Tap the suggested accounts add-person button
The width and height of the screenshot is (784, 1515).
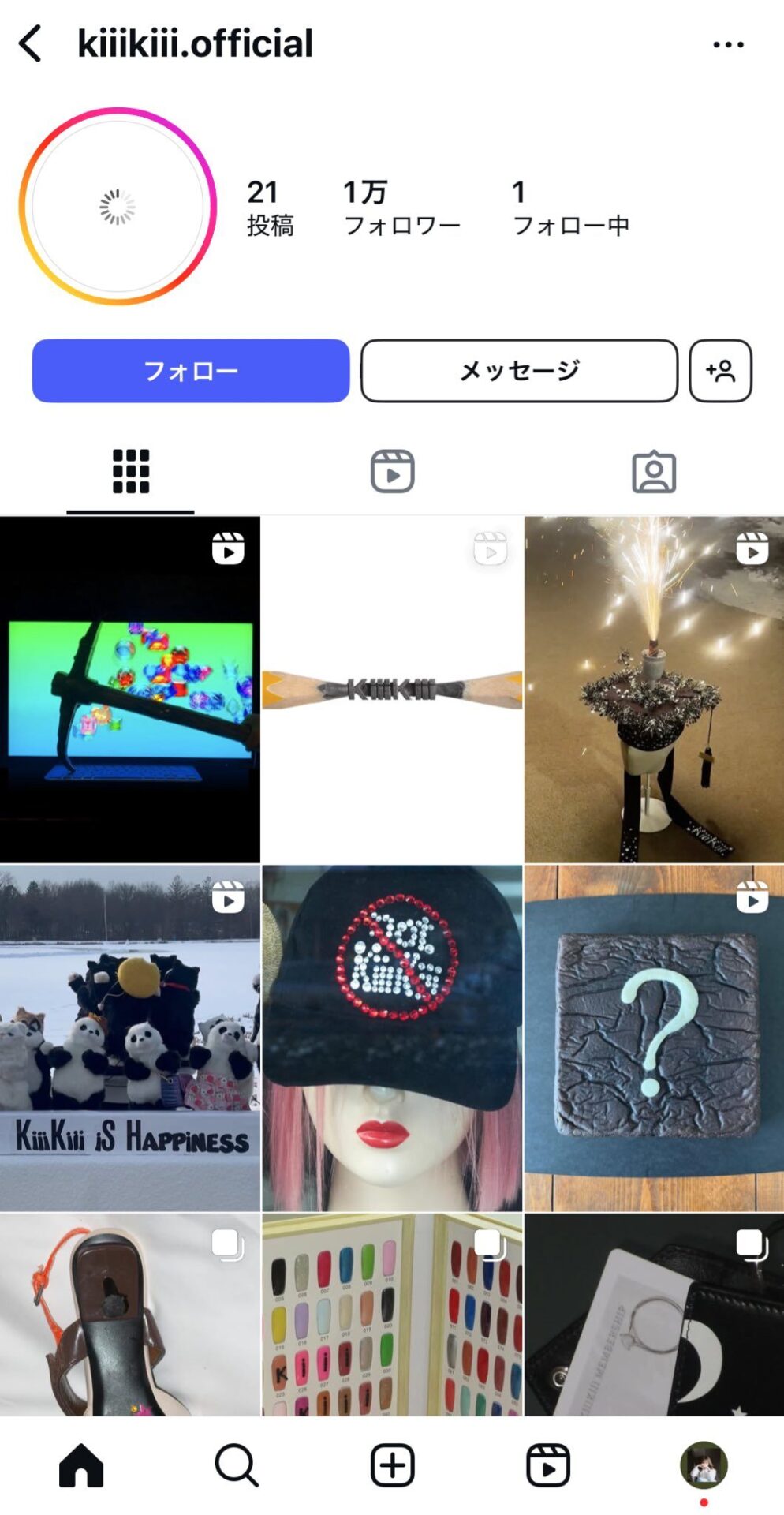(x=720, y=371)
